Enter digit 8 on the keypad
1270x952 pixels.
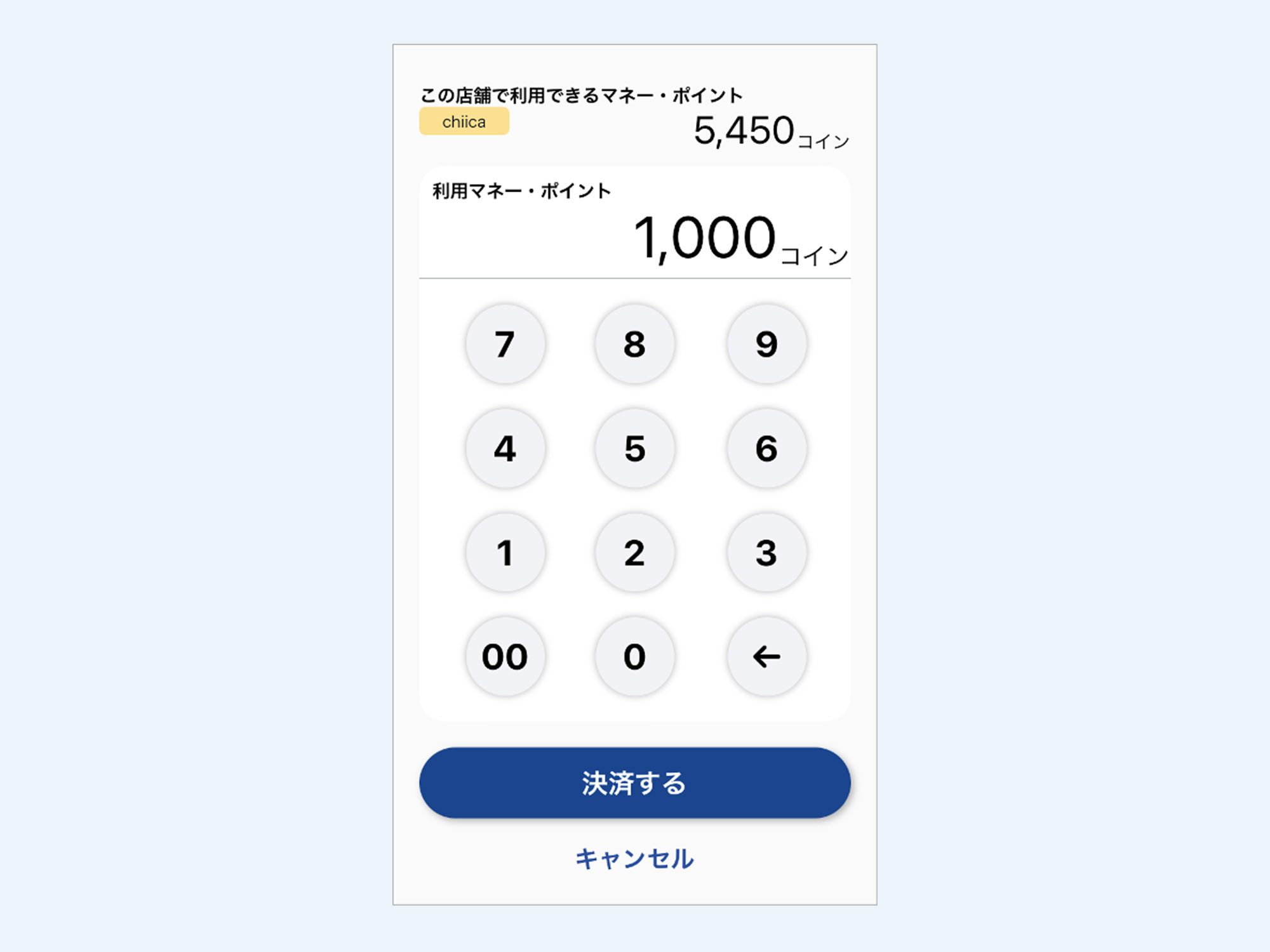point(634,344)
